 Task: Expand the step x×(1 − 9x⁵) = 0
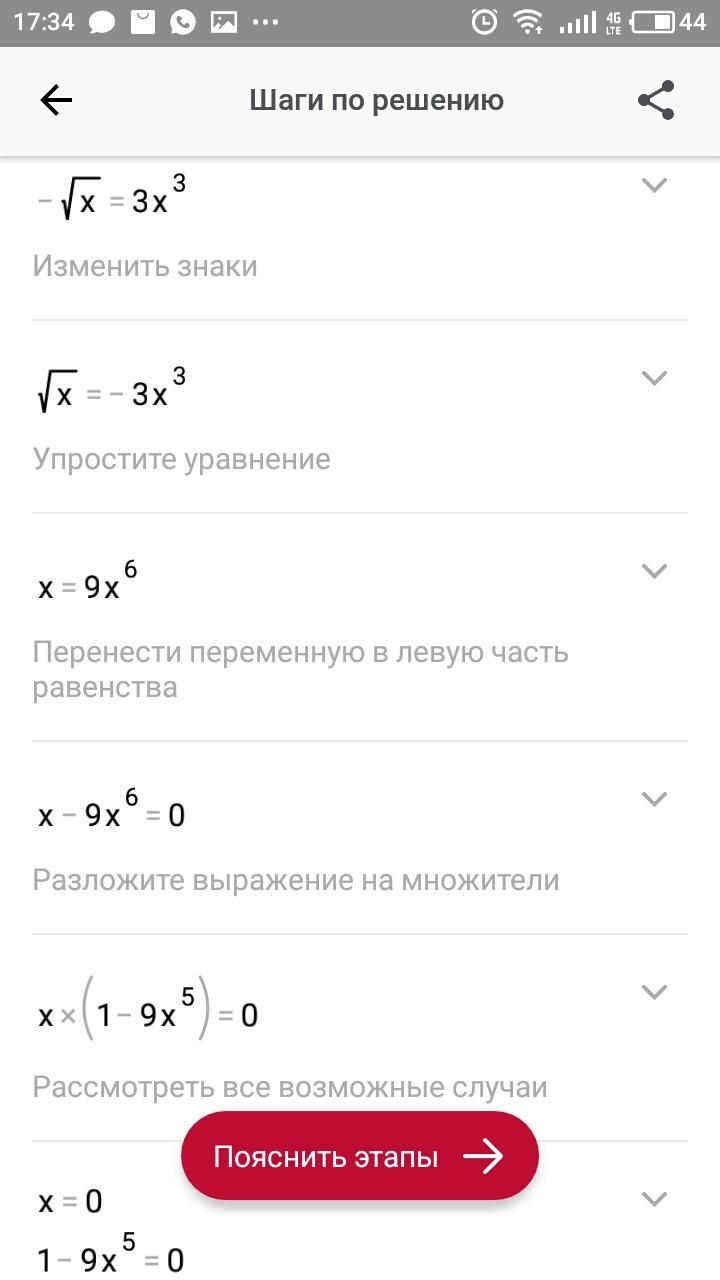click(653, 992)
